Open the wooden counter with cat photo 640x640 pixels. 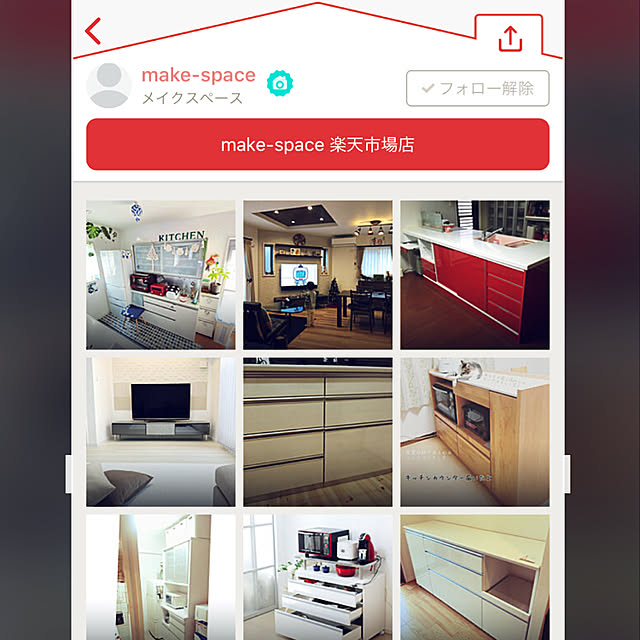pyautogui.click(x=475, y=432)
